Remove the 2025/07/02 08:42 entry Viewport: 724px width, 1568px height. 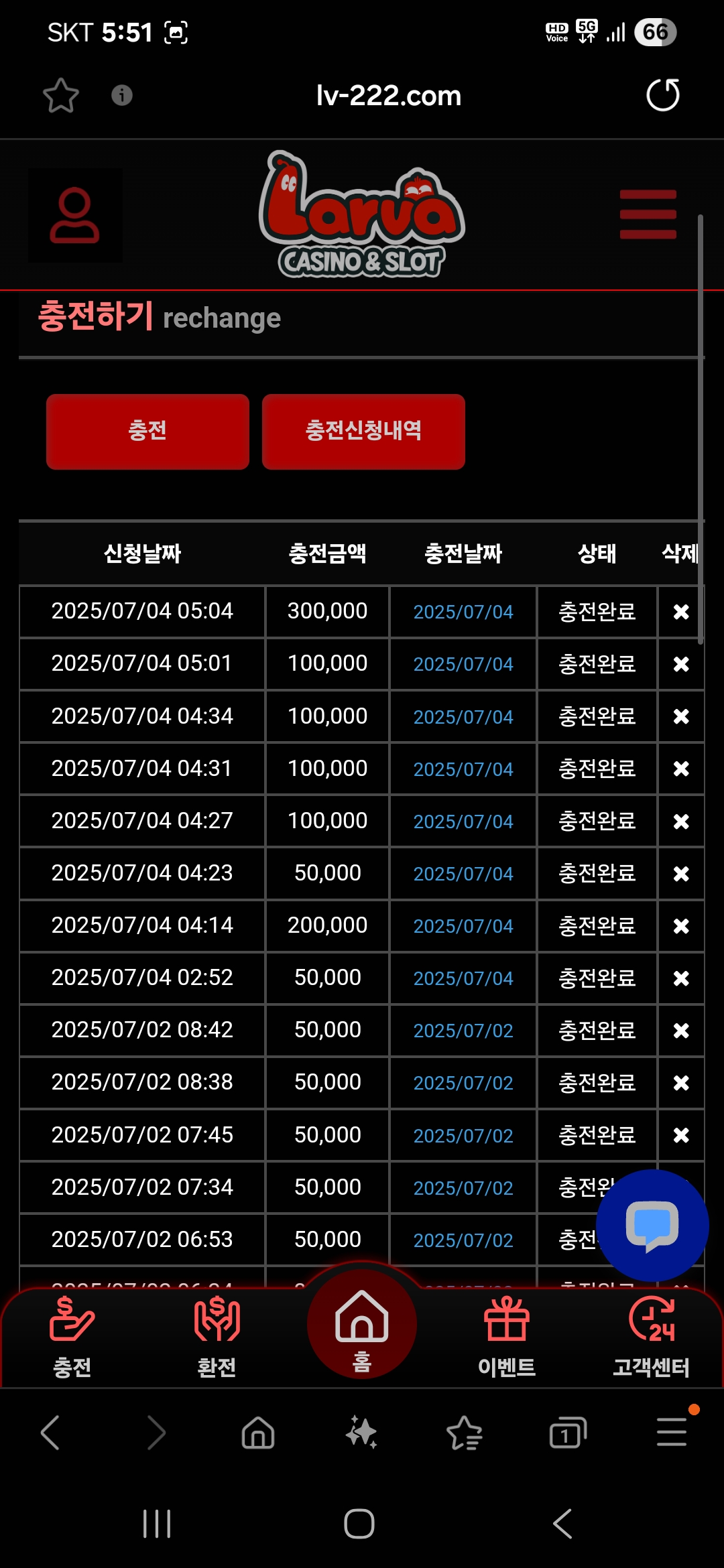click(681, 1031)
